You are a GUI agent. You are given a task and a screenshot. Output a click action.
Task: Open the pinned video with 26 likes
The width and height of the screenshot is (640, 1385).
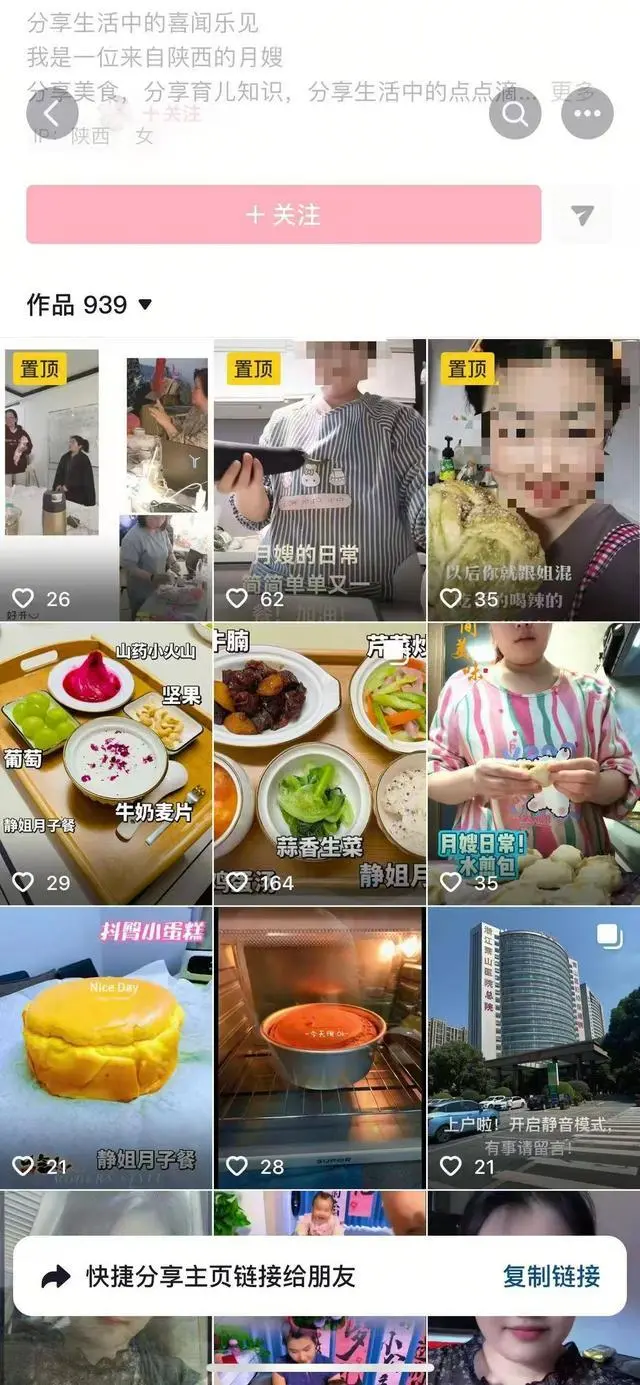(105, 480)
